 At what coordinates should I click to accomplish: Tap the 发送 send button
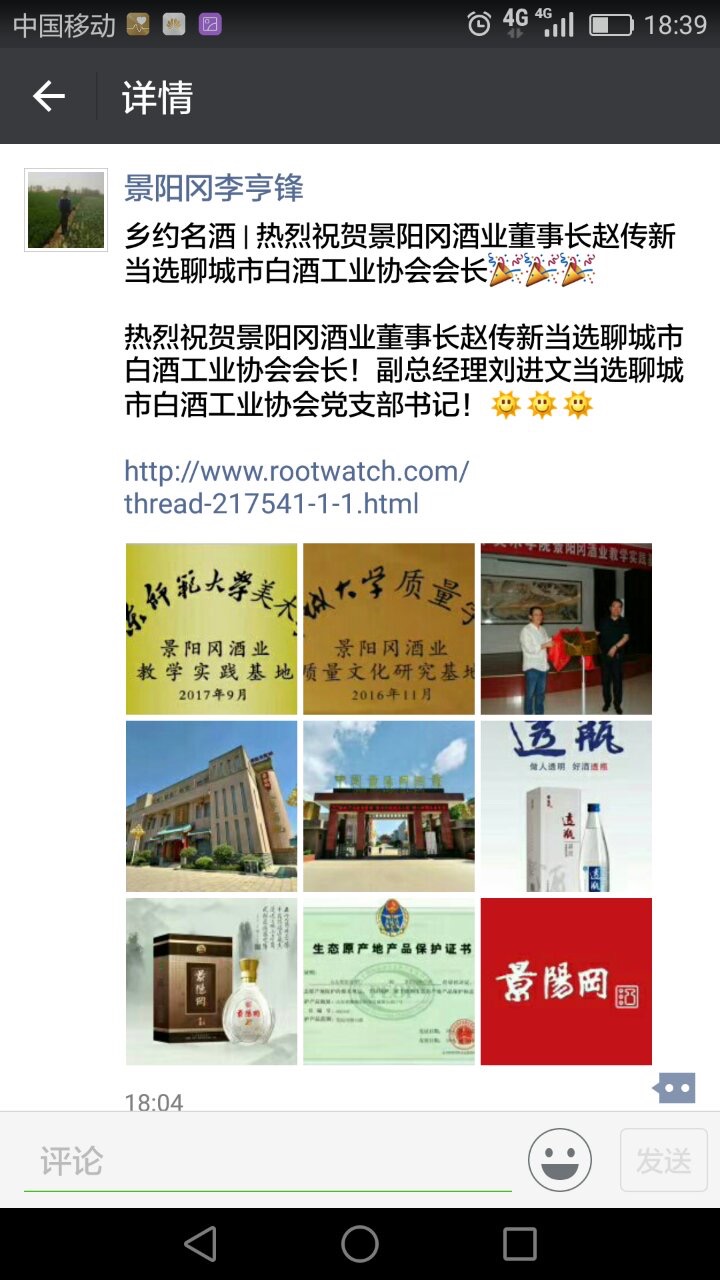pyautogui.click(x=663, y=1160)
